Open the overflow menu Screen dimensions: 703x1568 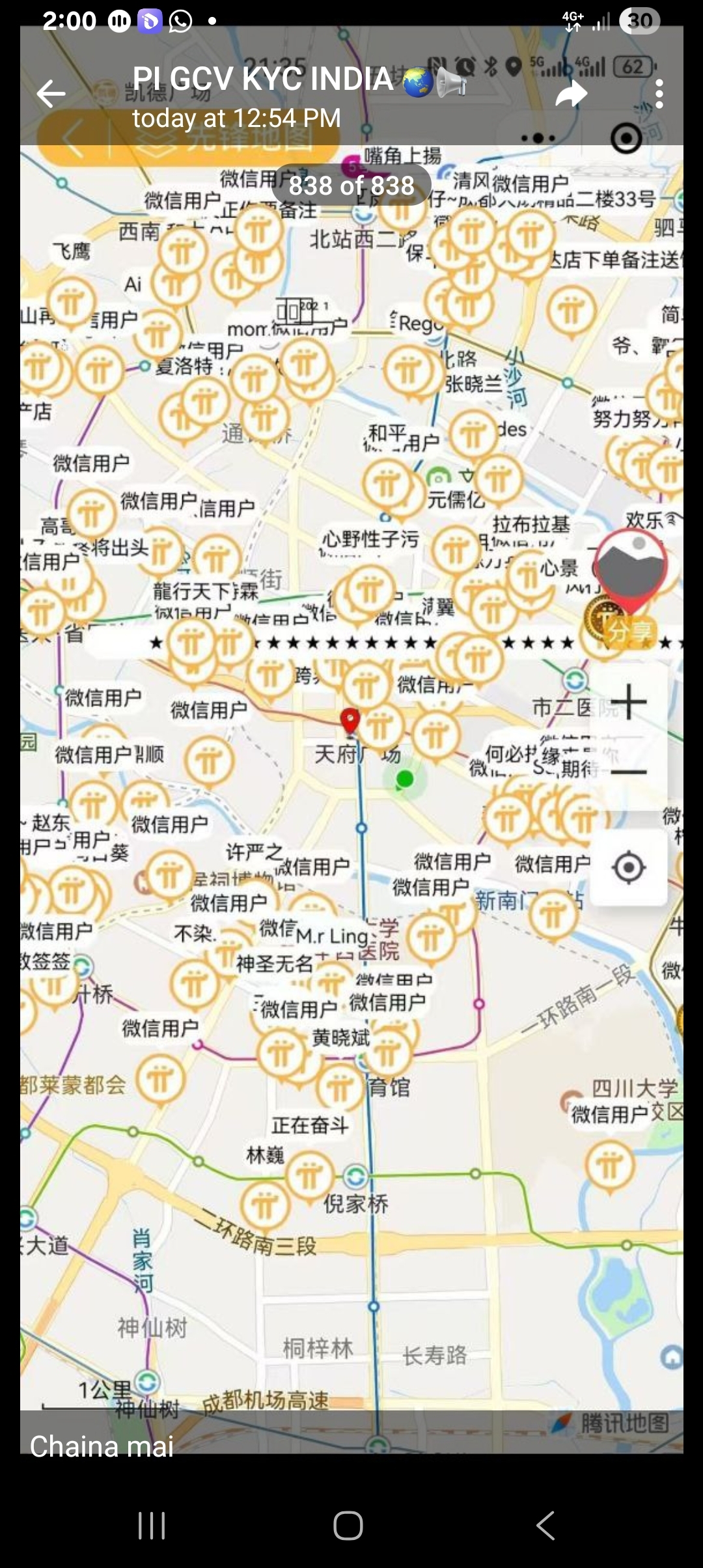click(659, 94)
